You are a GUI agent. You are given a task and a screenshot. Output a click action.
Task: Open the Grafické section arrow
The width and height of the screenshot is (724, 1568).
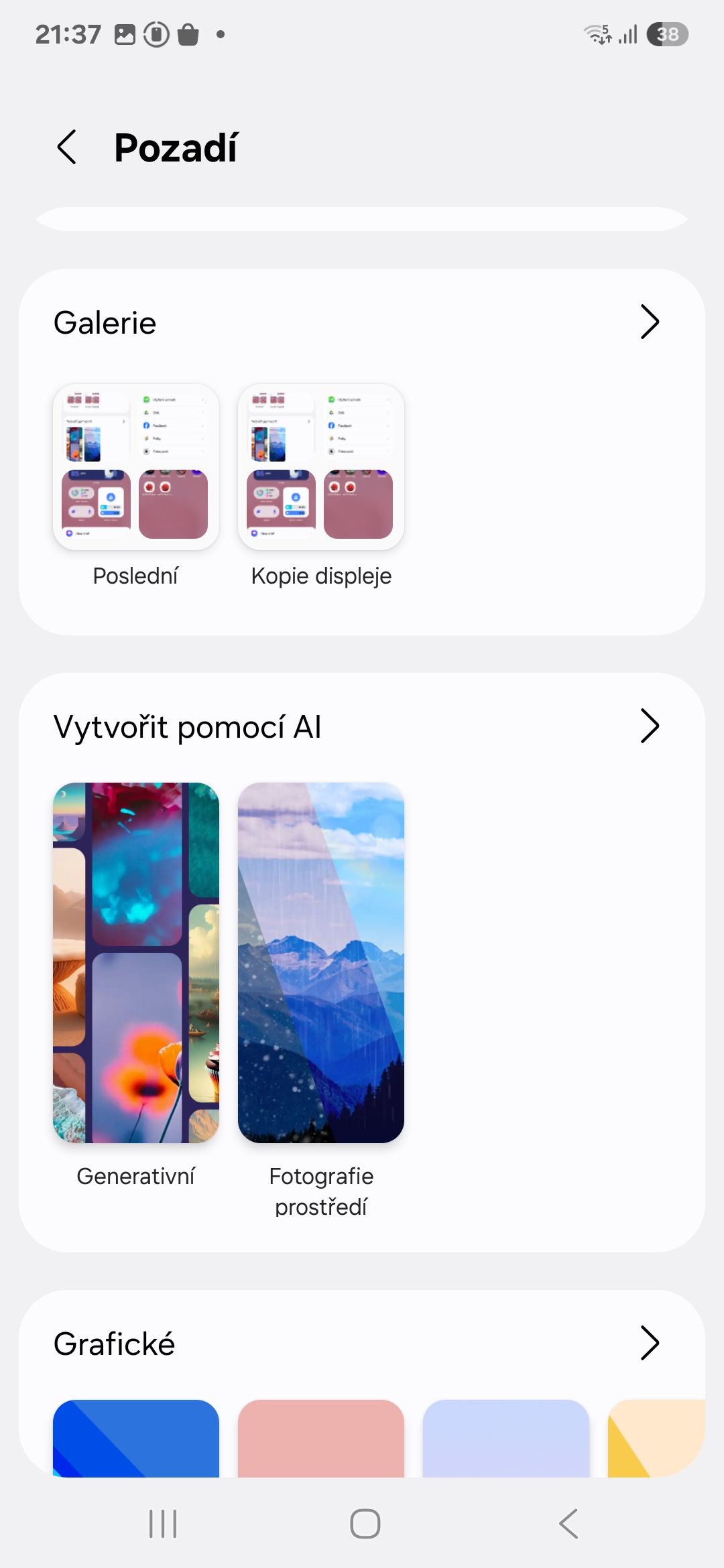[x=650, y=1343]
